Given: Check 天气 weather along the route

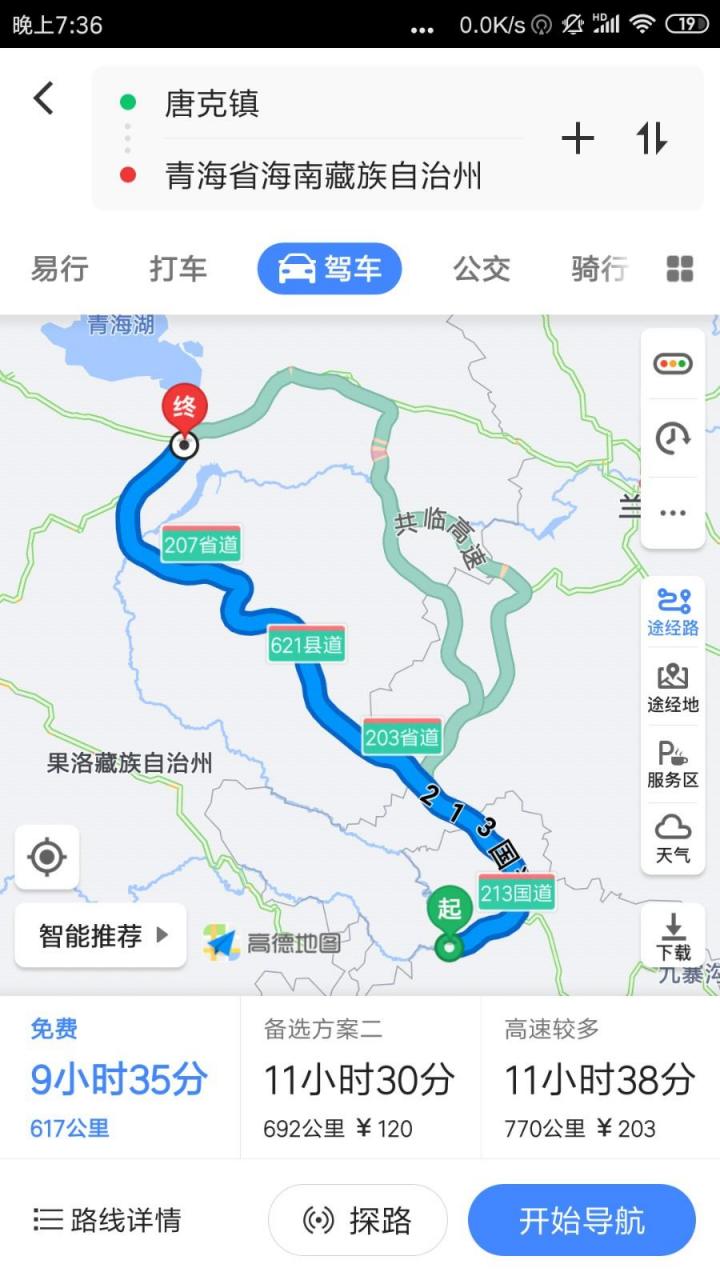Looking at the screenshot, I should 672,840.
